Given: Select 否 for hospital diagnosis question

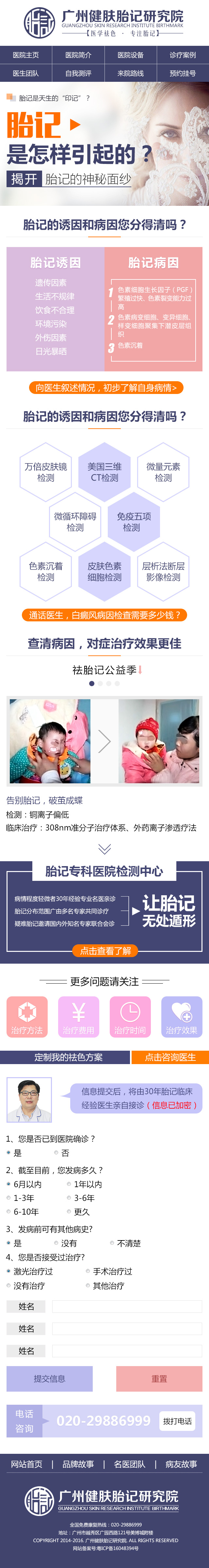Looking at the screenshot, I should click(x=56, y=1153).
